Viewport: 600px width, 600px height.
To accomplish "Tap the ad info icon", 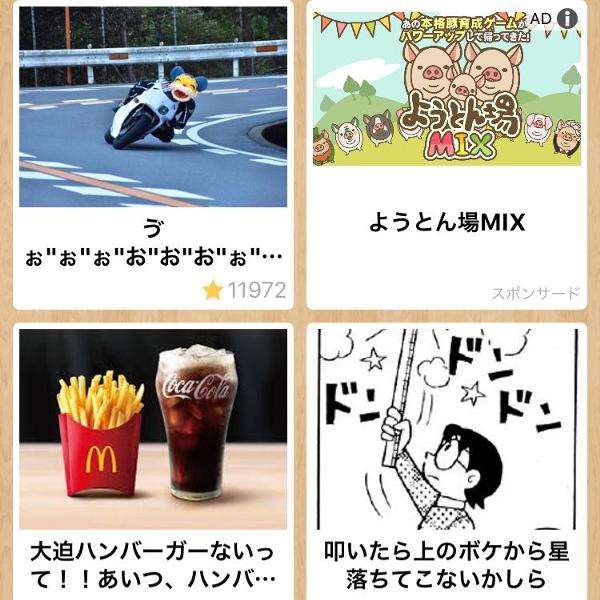I will tap(567, 18).
